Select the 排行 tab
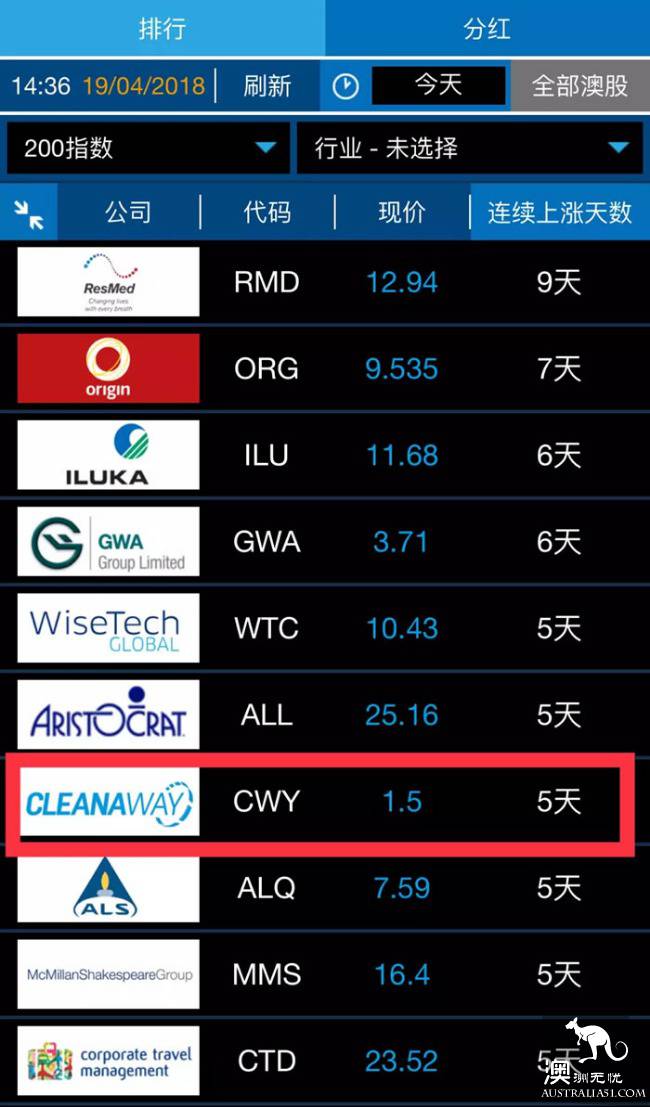Viewport: 650px width, 1107px height. tap(162, 28)
